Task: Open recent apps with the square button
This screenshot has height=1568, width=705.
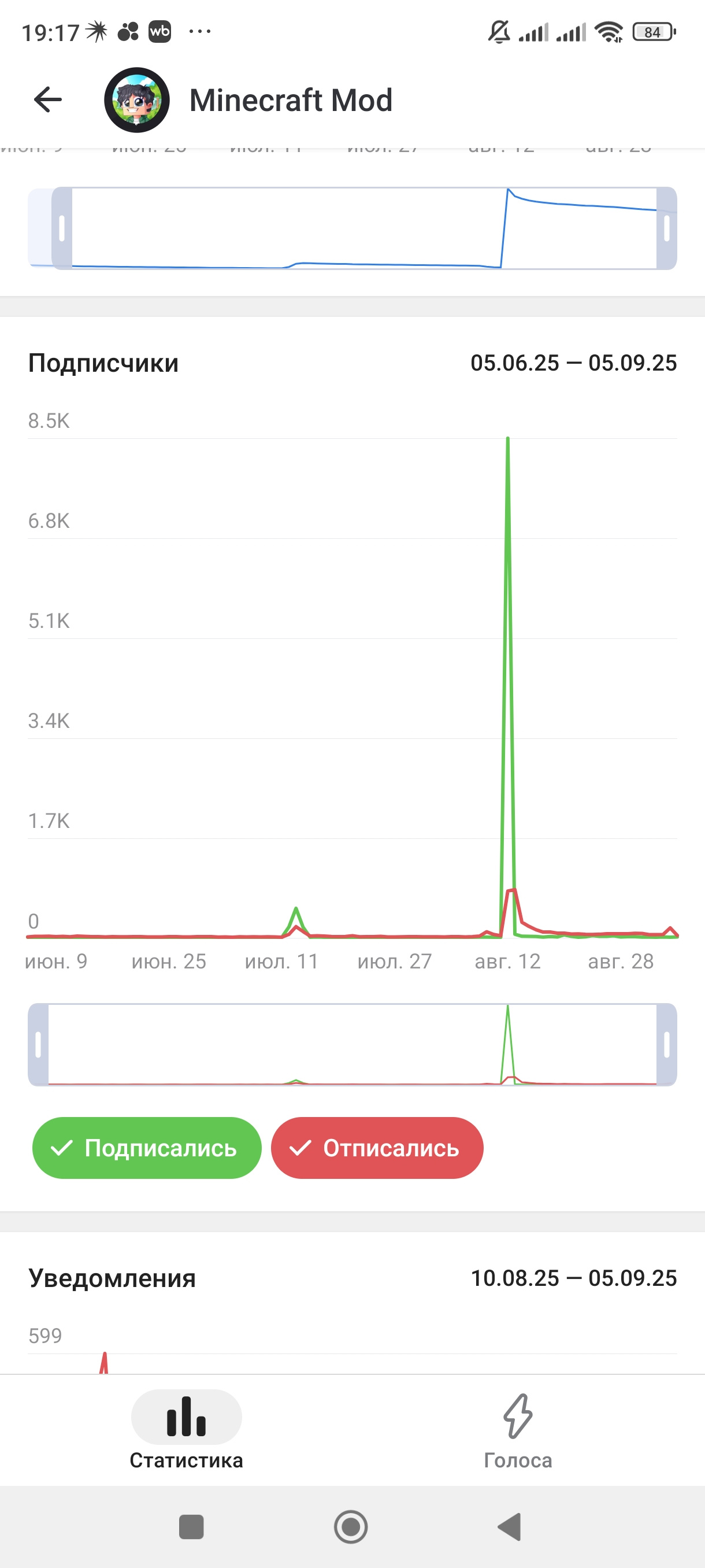Action: pos(191,1526)
